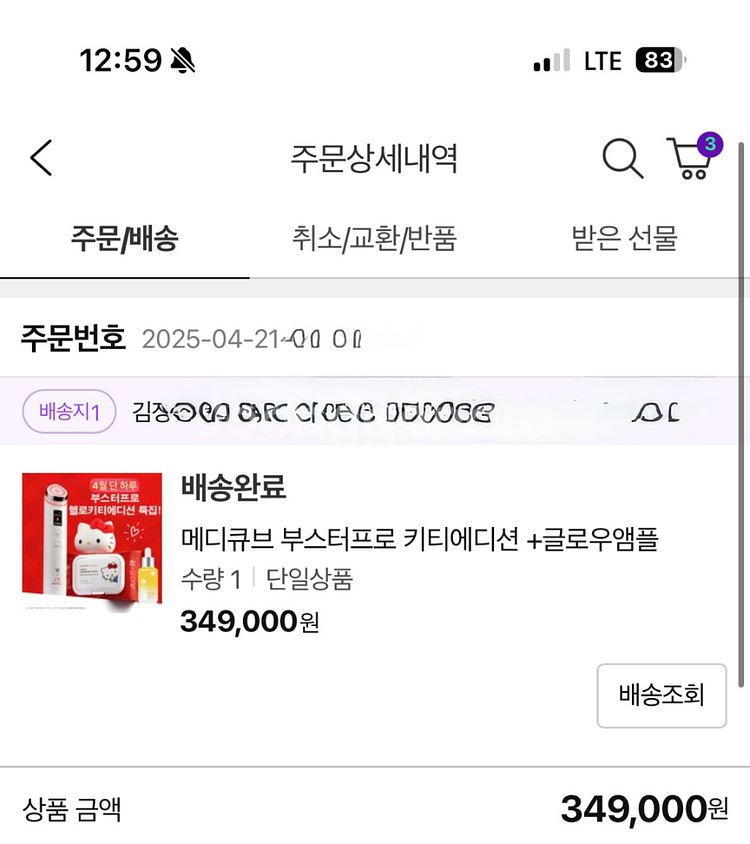Select the 주문/배송 tab
This screenshot has width=750, height=844.
click(124, 239)
